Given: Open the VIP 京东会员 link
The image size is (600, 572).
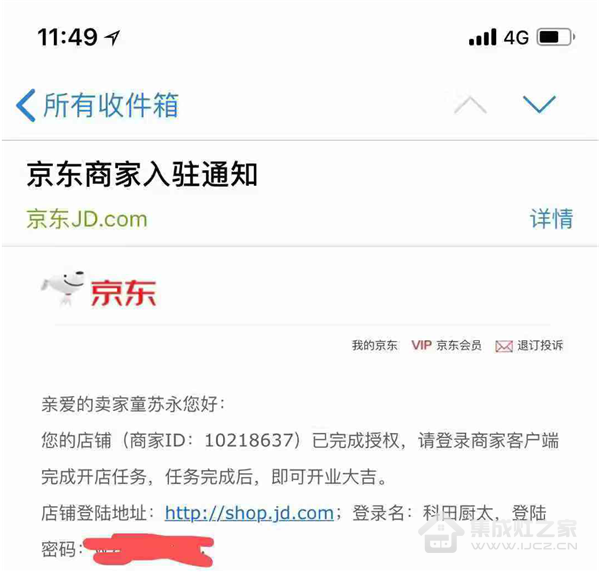Looking at the screenshot, I should tap(446, 345).
